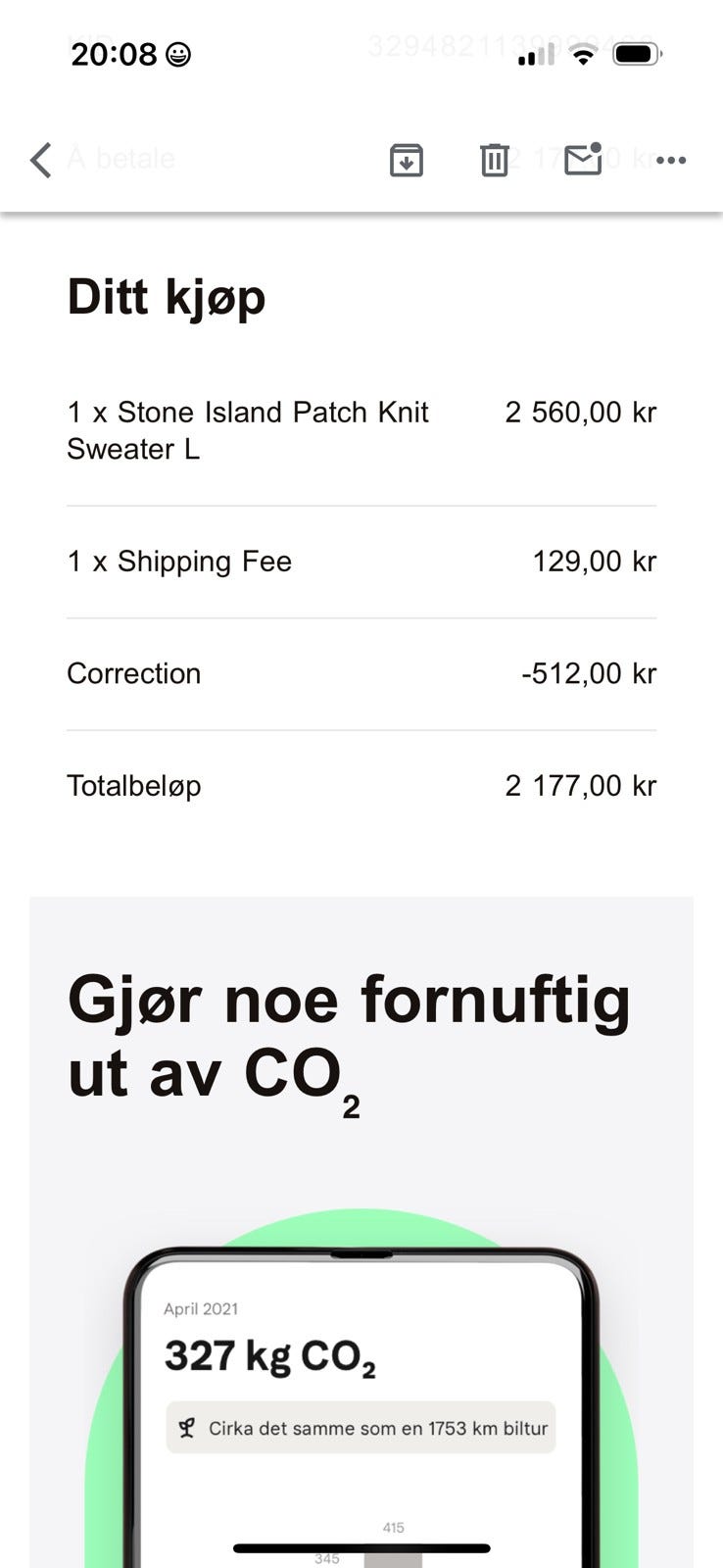Mark this email as unread
Viewport: 723px width, 1568px height.
[x=583, y=159]
